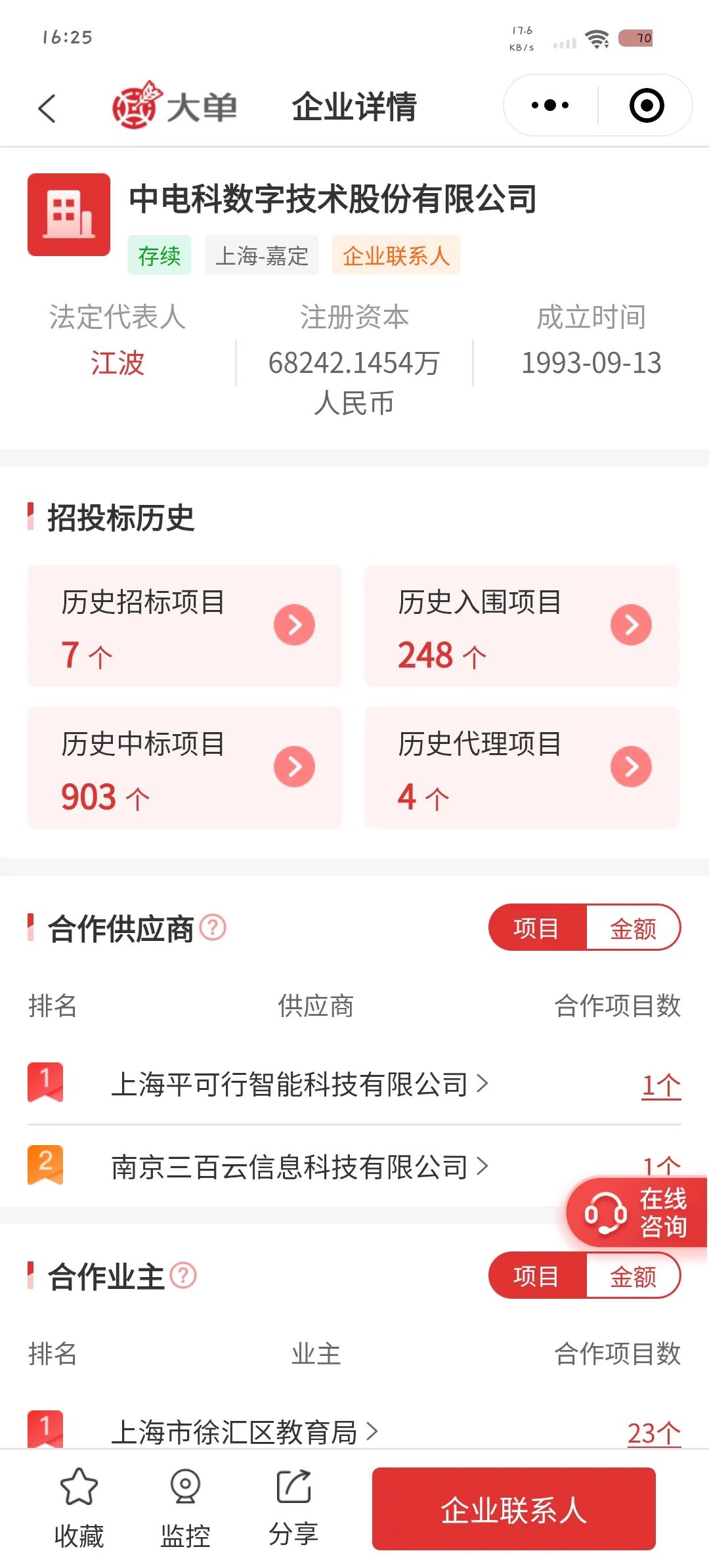Open 历史代理项目 card with 4 items
The height and width of the screenshot is (1568, 709).
pos(521,768)
